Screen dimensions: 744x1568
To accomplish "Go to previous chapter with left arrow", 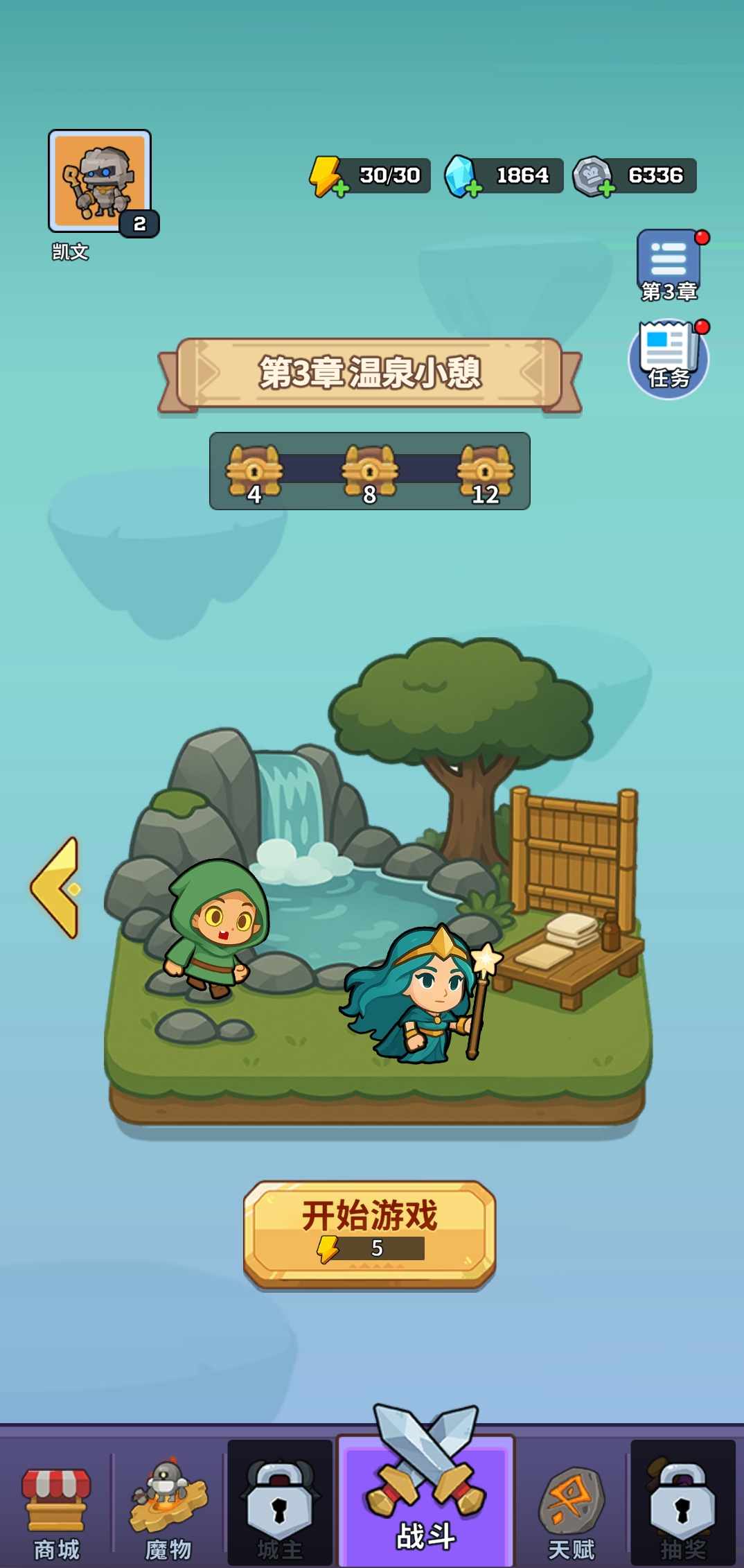I will 57,887.
